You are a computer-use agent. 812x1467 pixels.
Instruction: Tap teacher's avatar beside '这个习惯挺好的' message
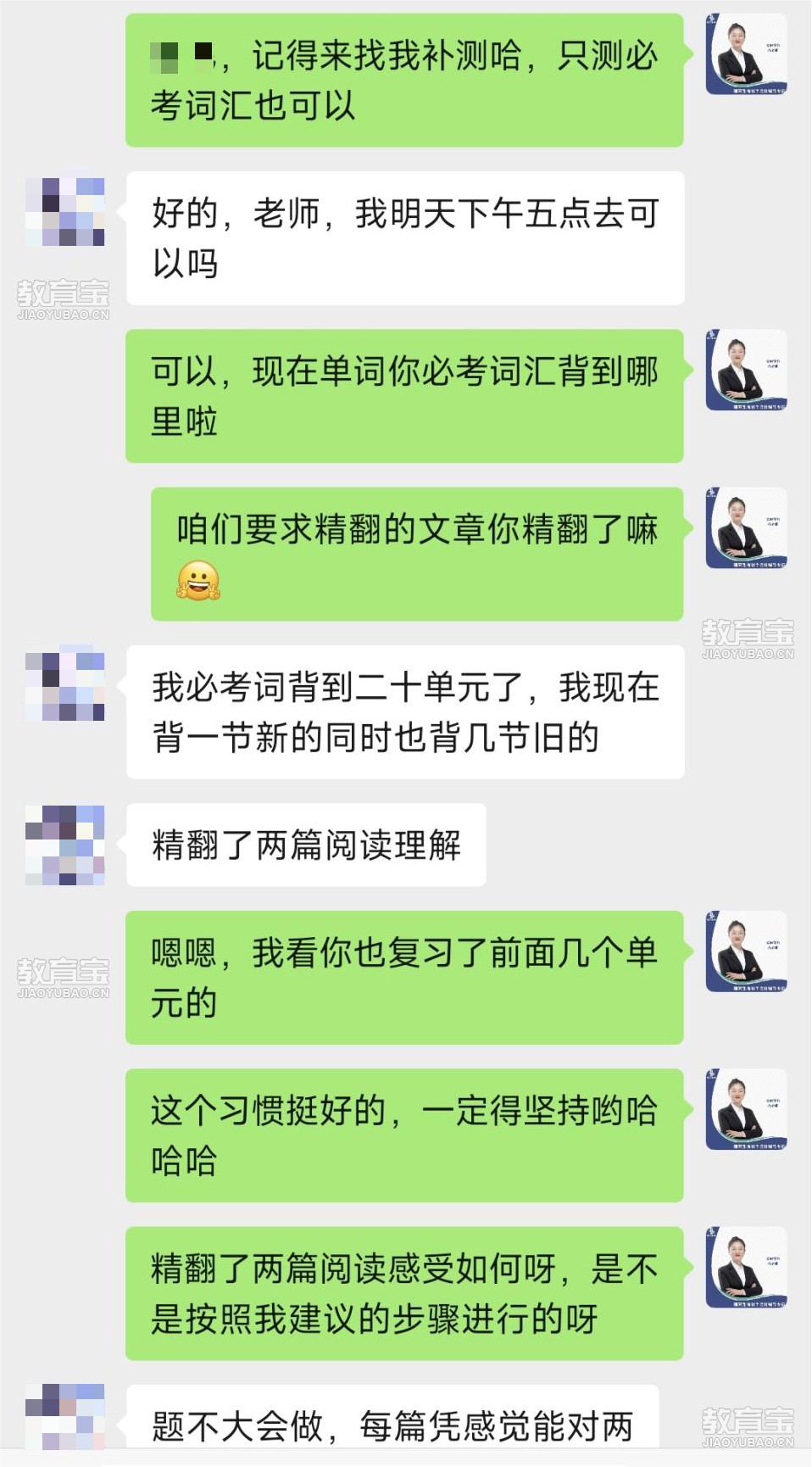coord(746,1110)
